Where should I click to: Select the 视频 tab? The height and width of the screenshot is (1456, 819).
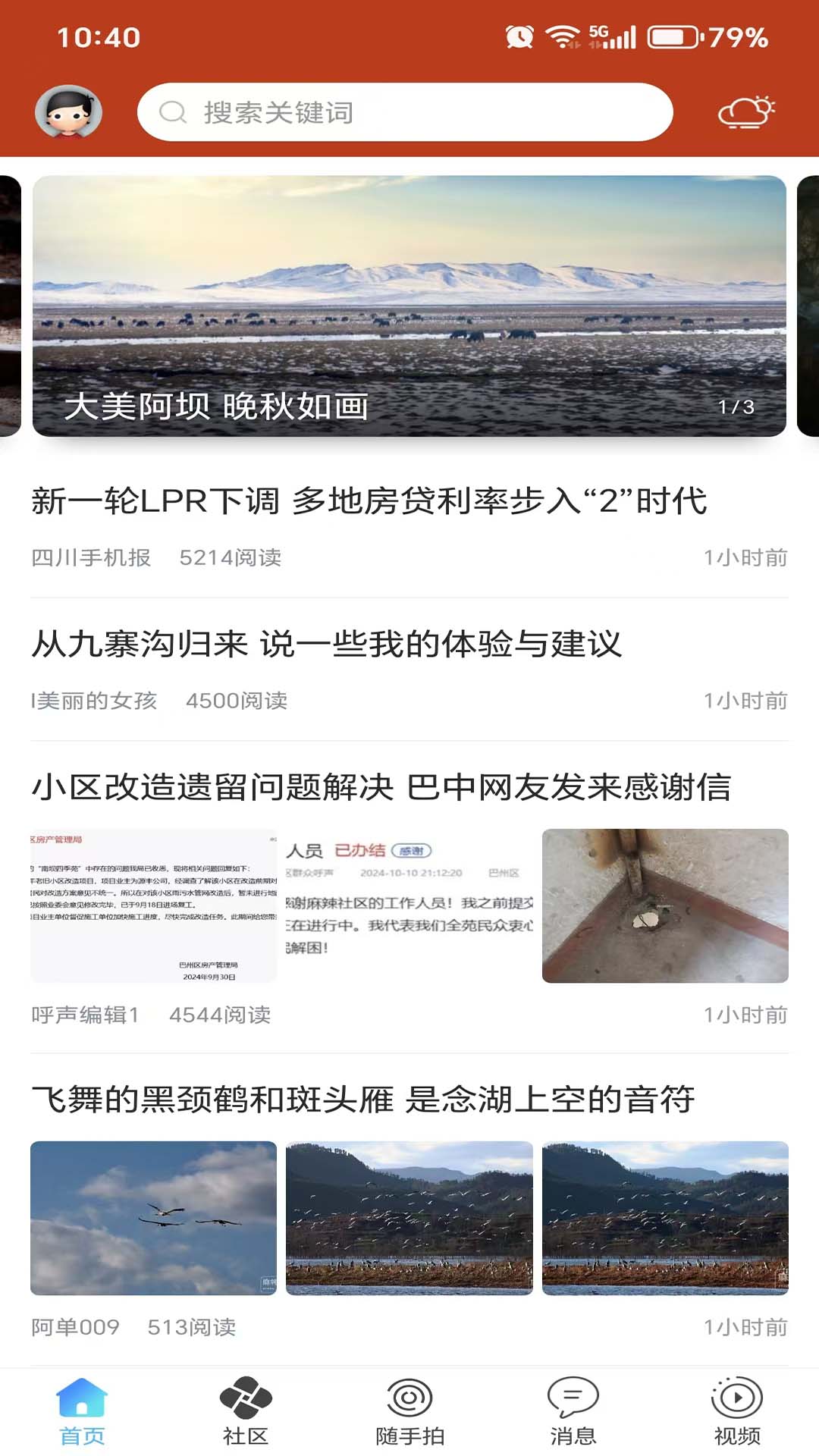[737, 1412]
